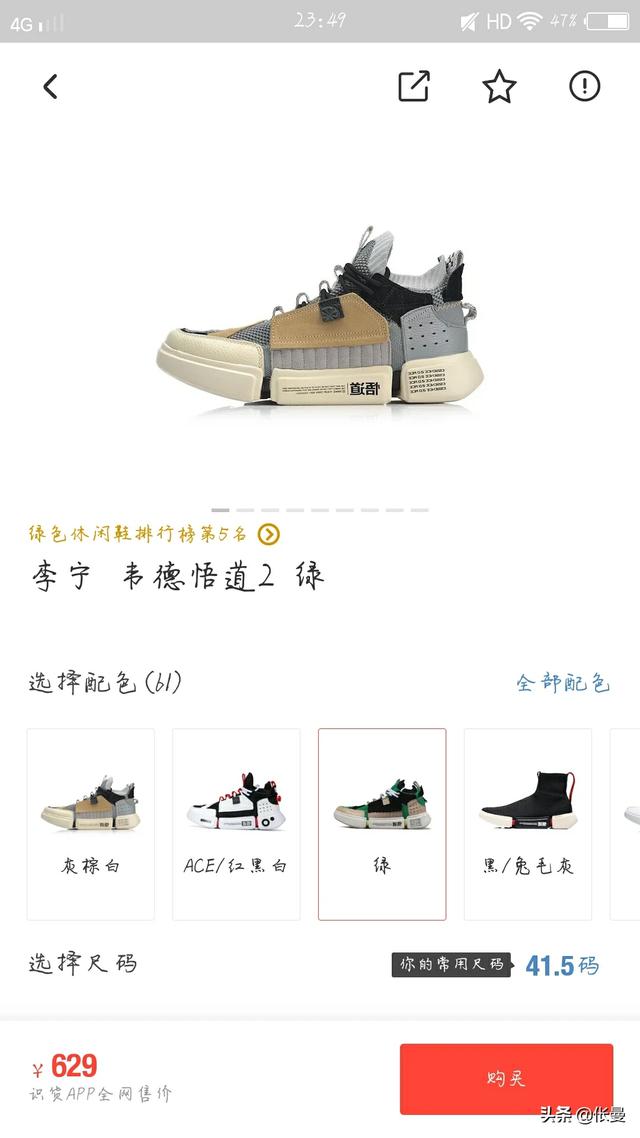640x1138 pixels.
Task: Pick the 黑/兔毛灰 colorway
Action: point(527,823)
